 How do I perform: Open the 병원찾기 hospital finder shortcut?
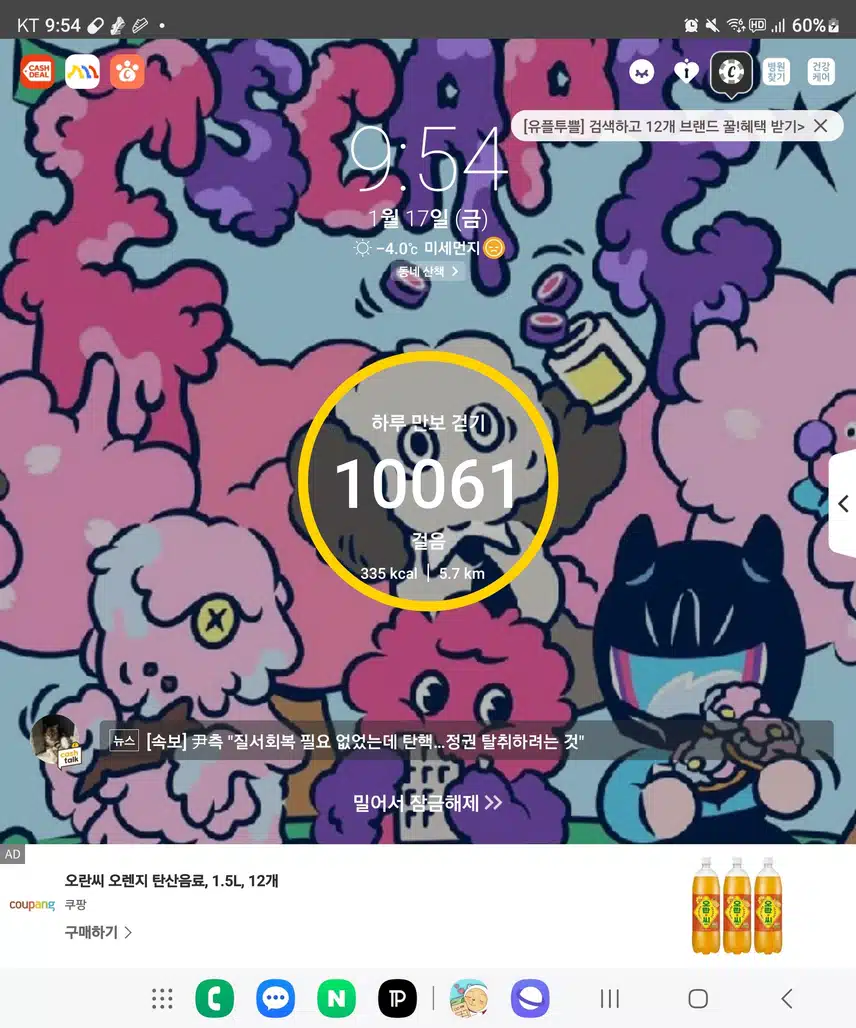point(776,71)
